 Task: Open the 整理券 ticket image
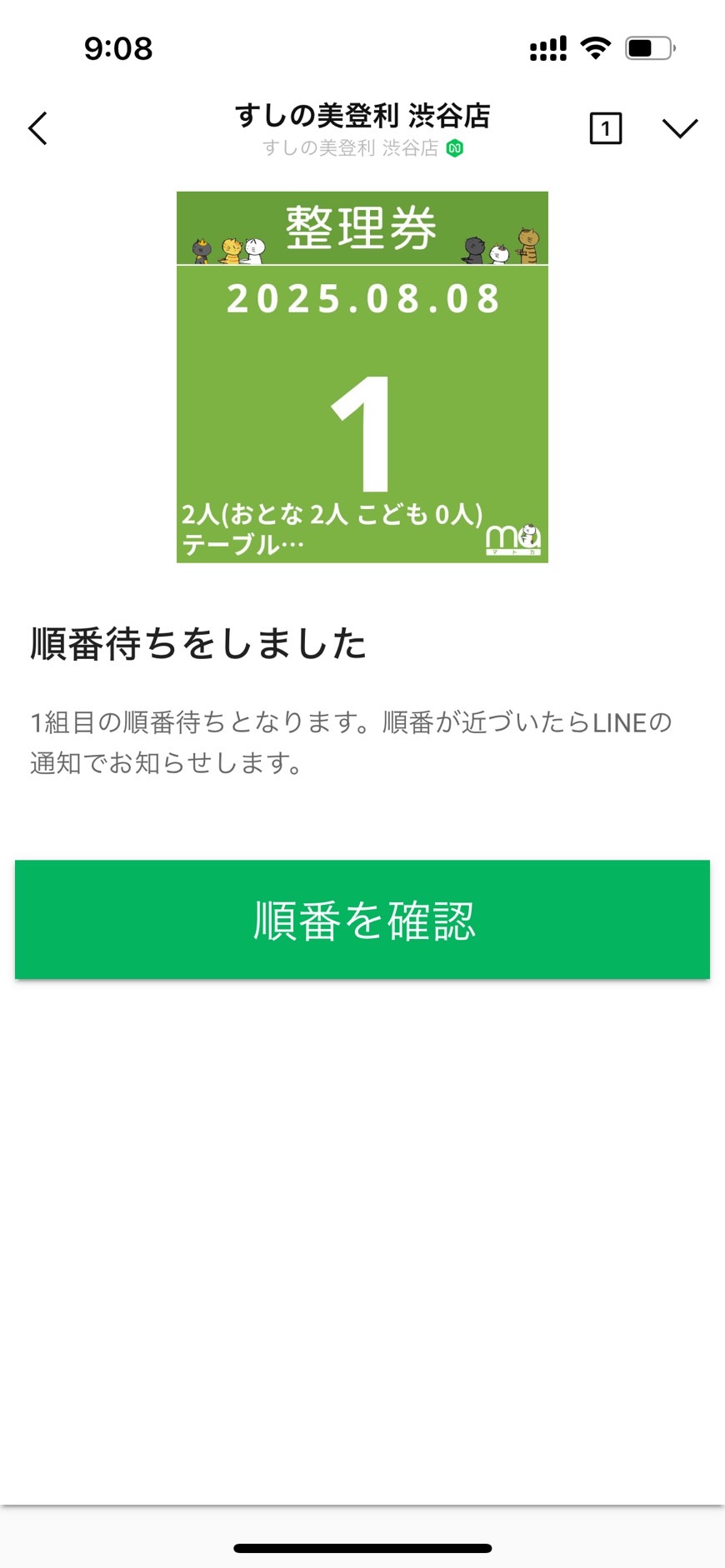pos(362,377)
